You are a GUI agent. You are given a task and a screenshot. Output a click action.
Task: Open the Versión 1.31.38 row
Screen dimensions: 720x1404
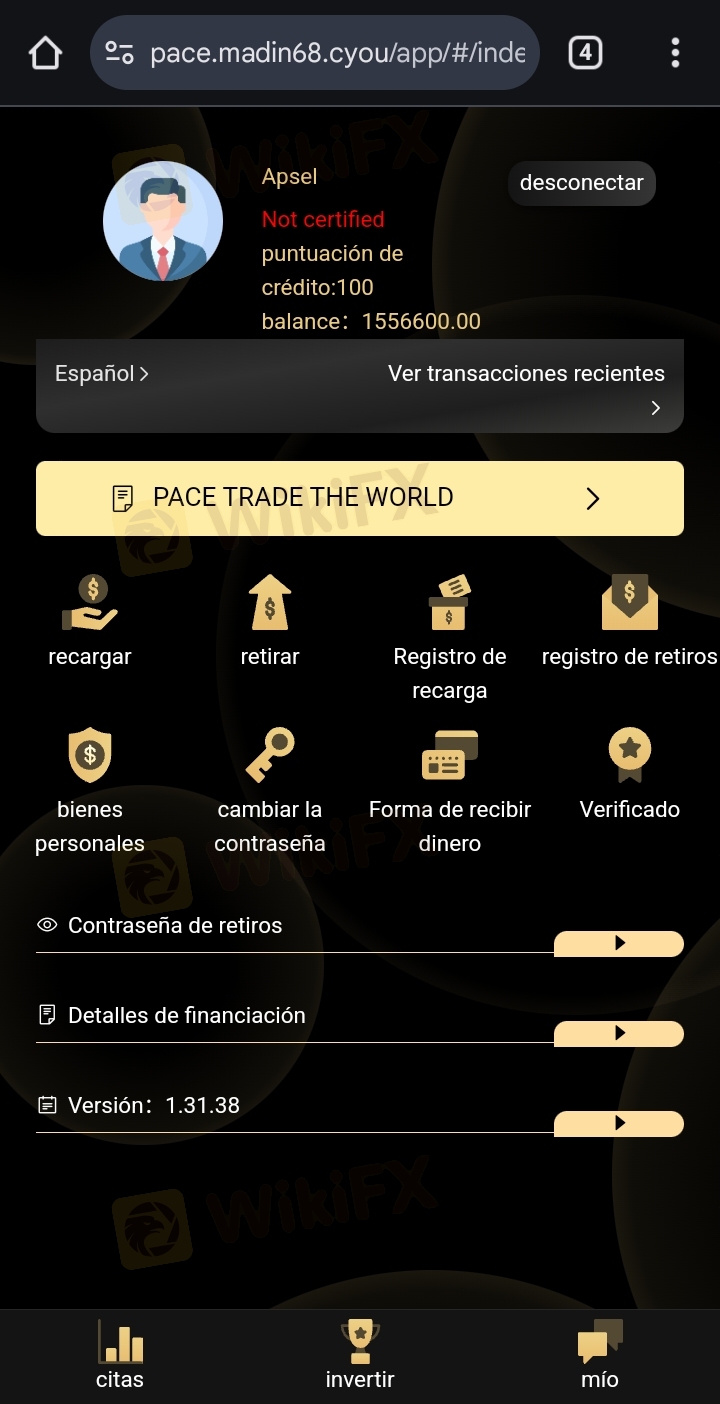[x=618, y=1123]
